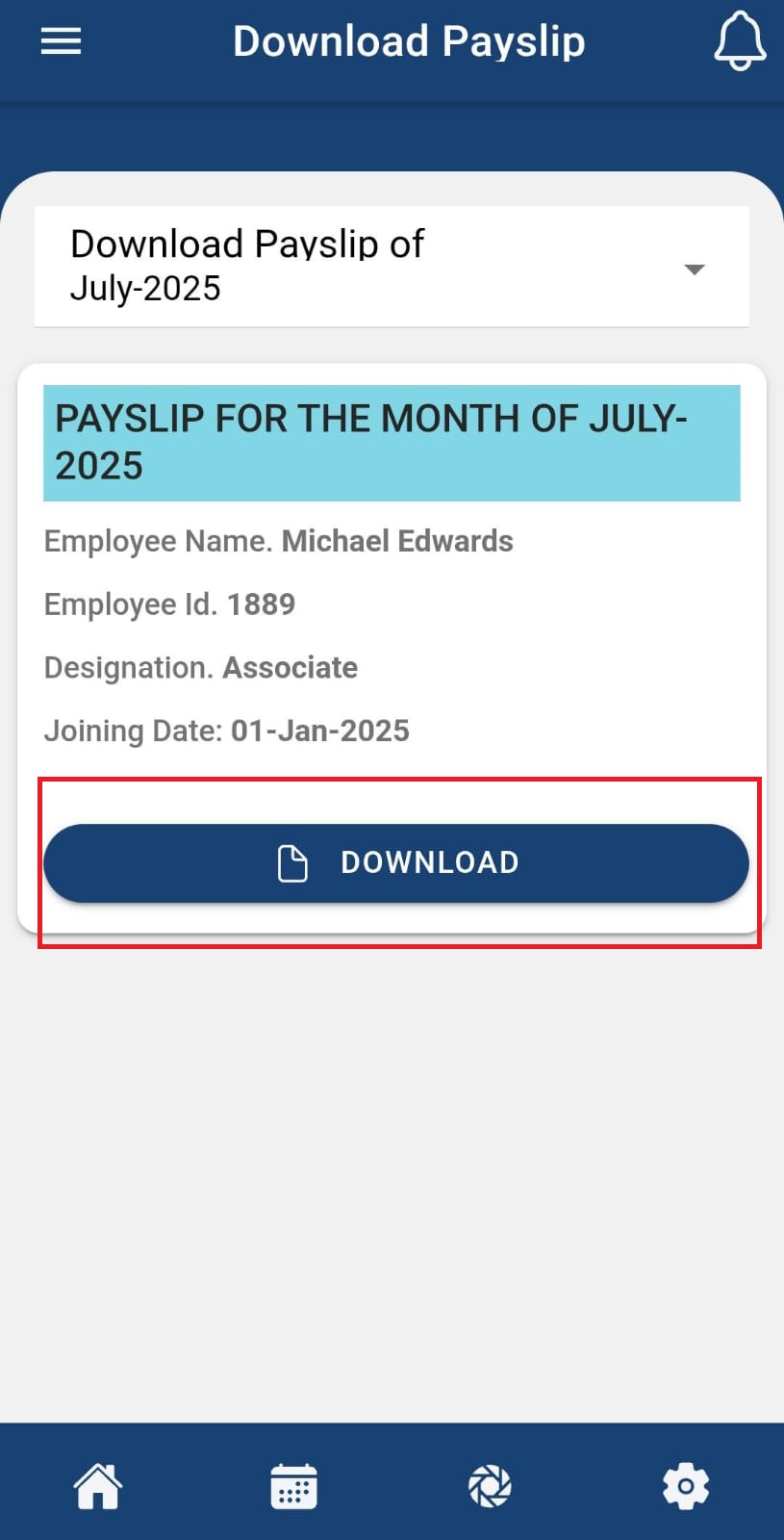
Task: Go to the home tab
Action: 98,1486
